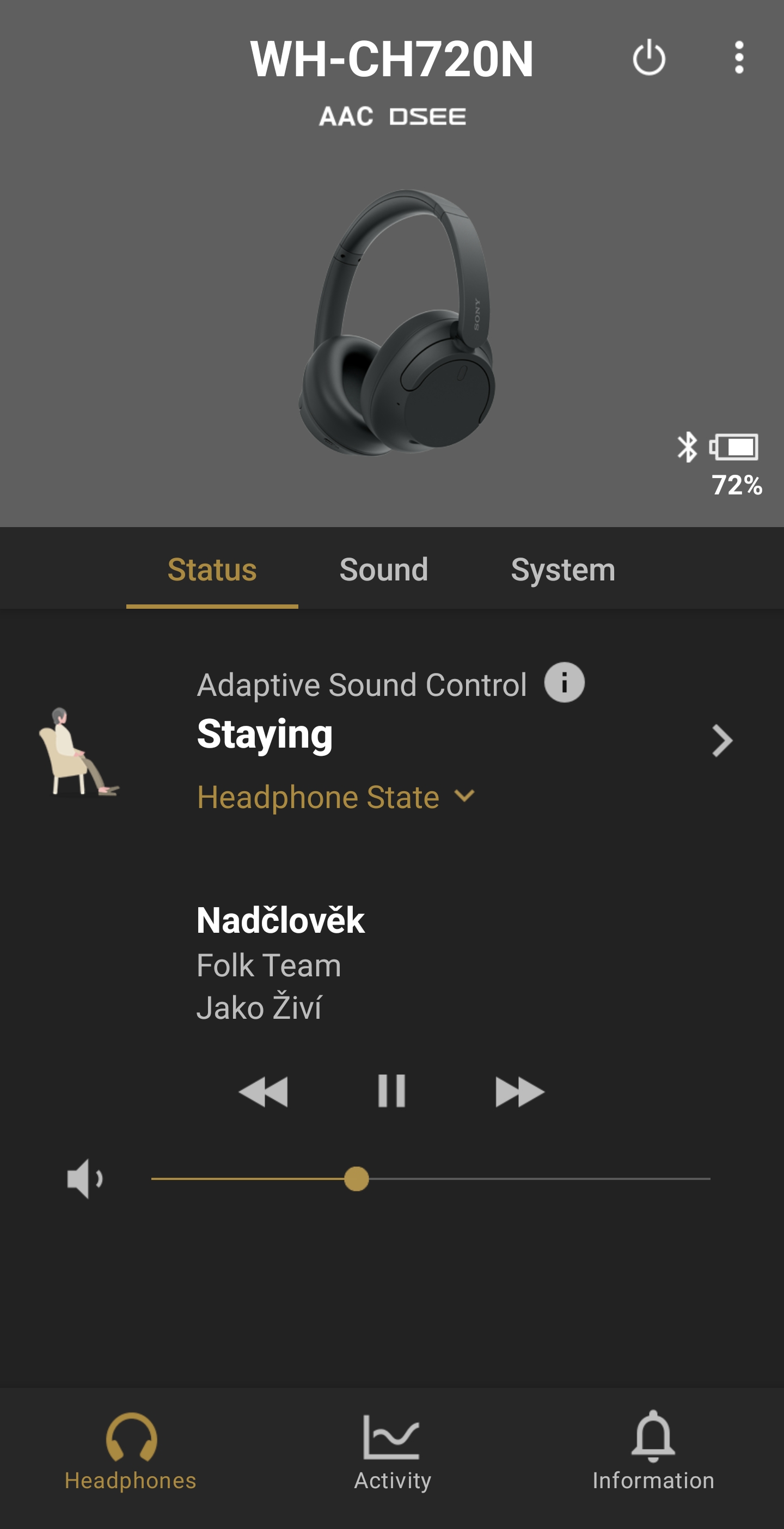Screen dimensions: 784x1529
Task: Go to the Headphones tab
Action: click(131, 1451)
